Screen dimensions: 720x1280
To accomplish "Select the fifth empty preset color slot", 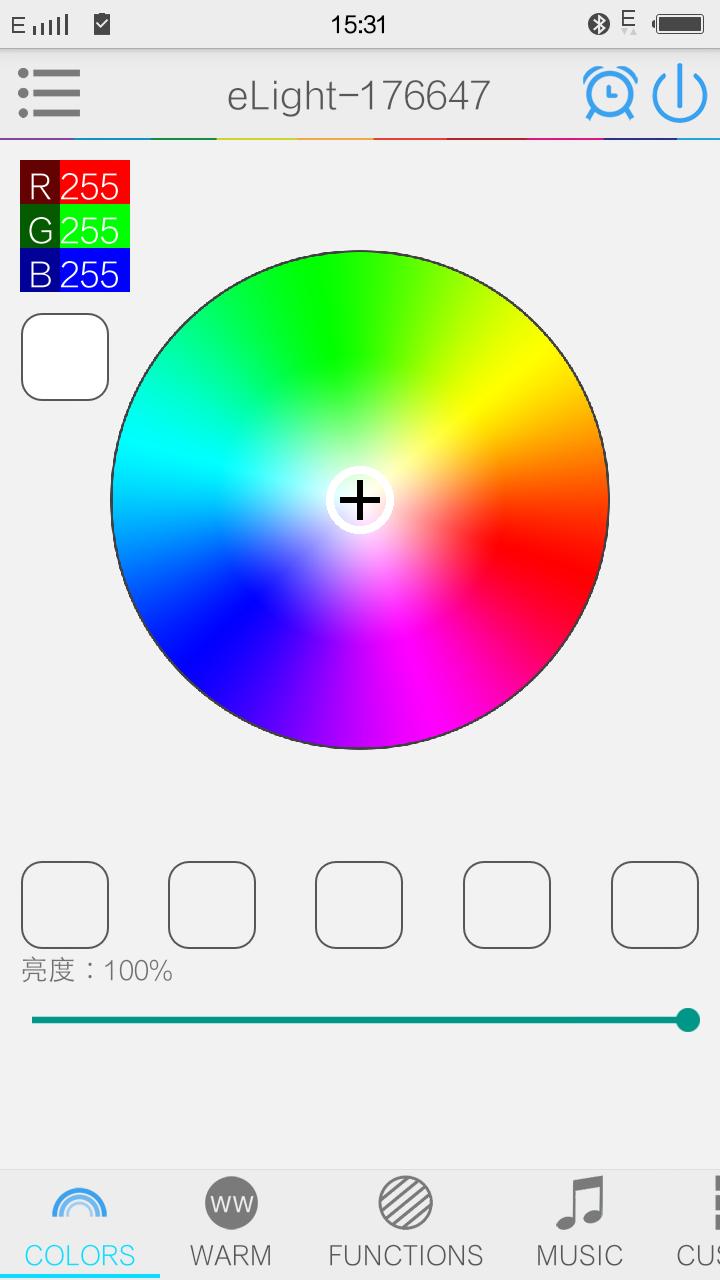I will (x=655, y=904).
